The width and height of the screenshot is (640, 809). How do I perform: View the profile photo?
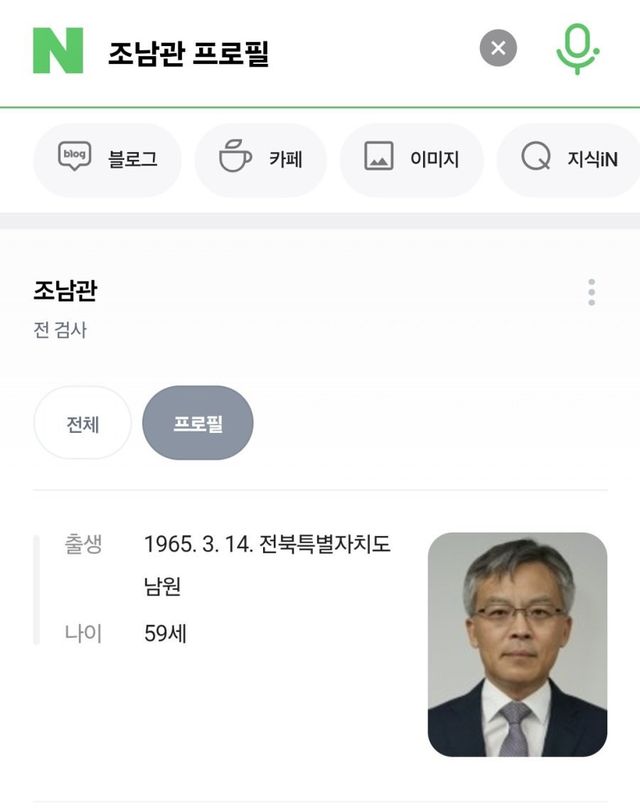point(517,644)
